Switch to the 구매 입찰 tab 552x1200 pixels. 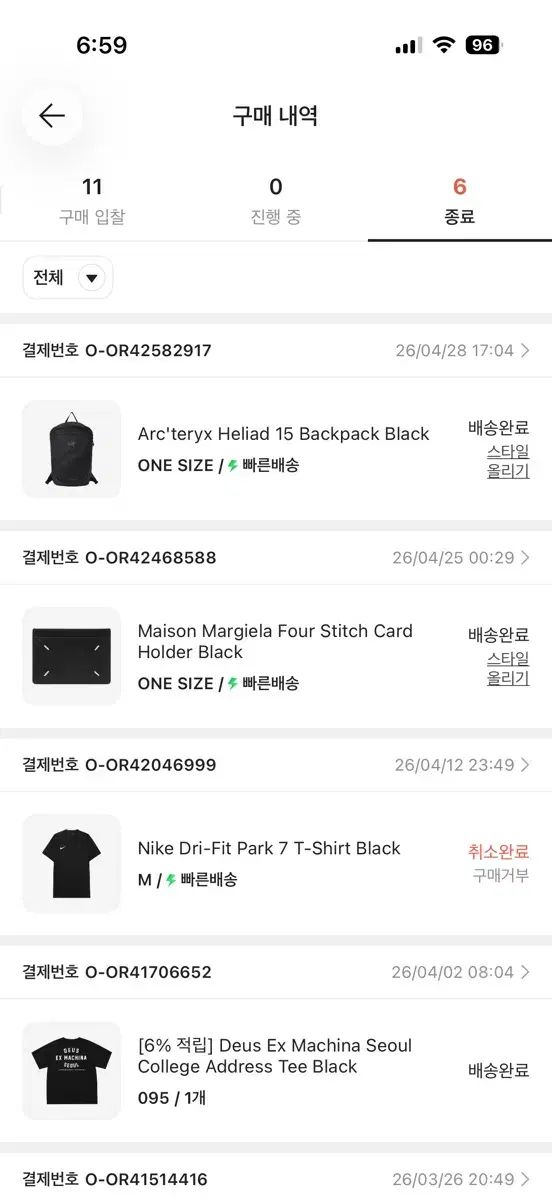tap(92, 200)
